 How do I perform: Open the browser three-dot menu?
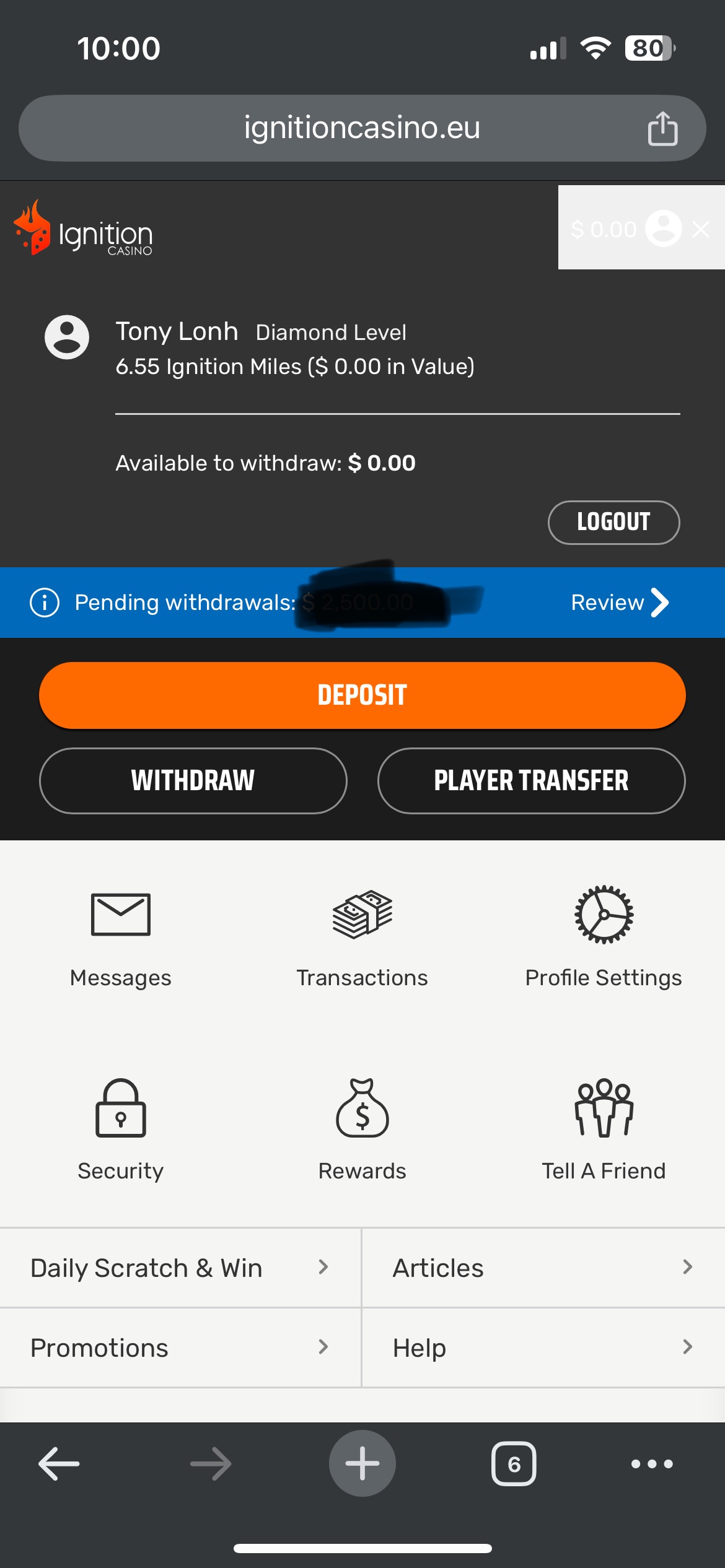(x=652, y=1464)
